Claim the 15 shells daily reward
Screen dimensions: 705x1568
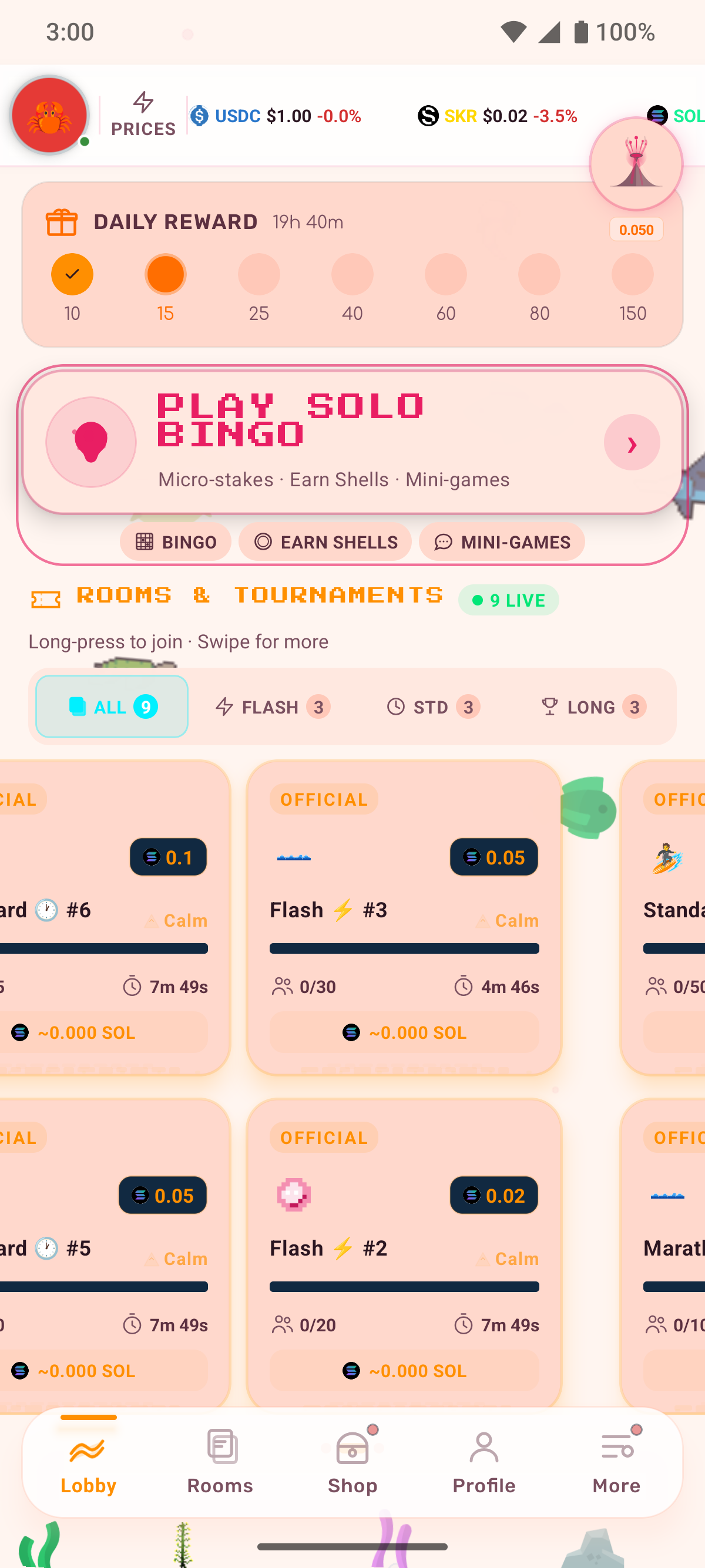tap(165, 274)
